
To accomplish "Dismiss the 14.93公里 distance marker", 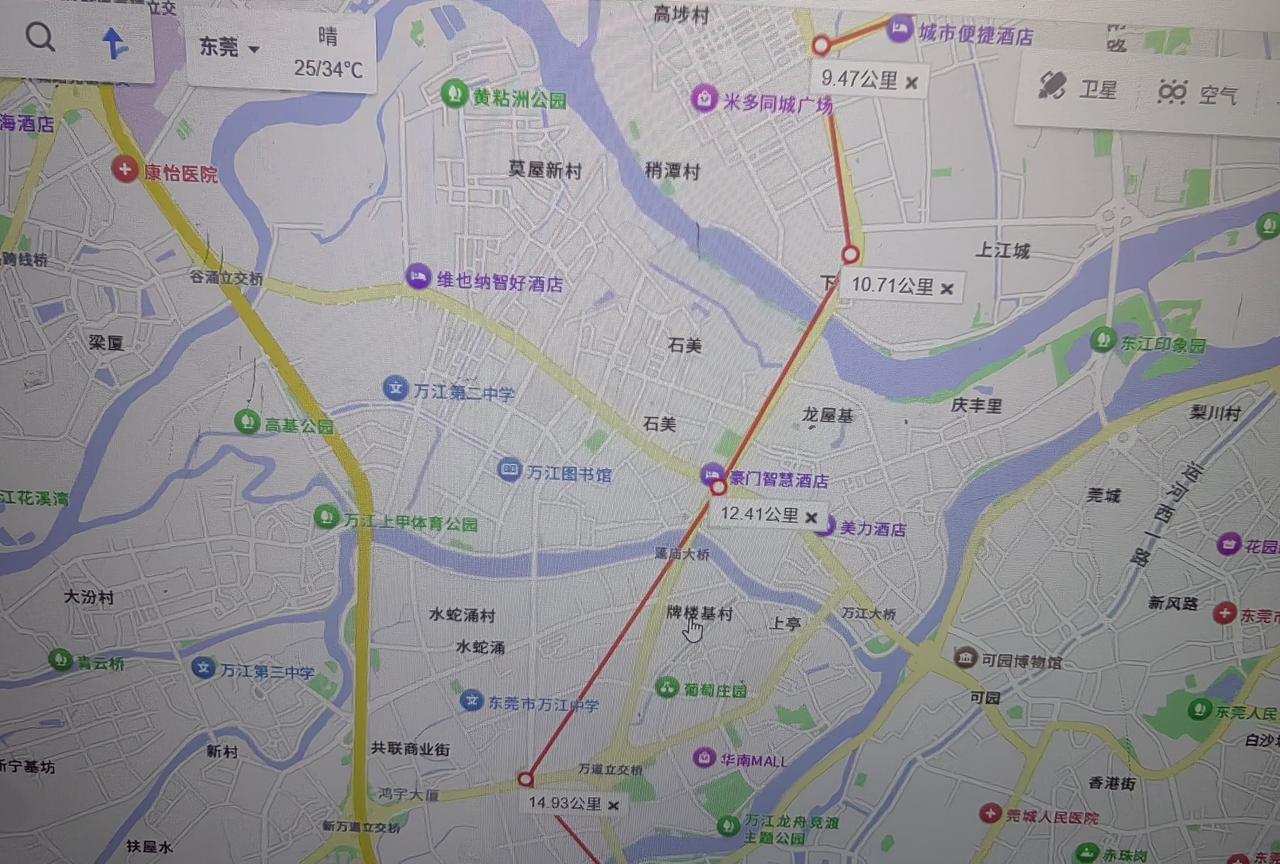I will [x=613, y=805].
